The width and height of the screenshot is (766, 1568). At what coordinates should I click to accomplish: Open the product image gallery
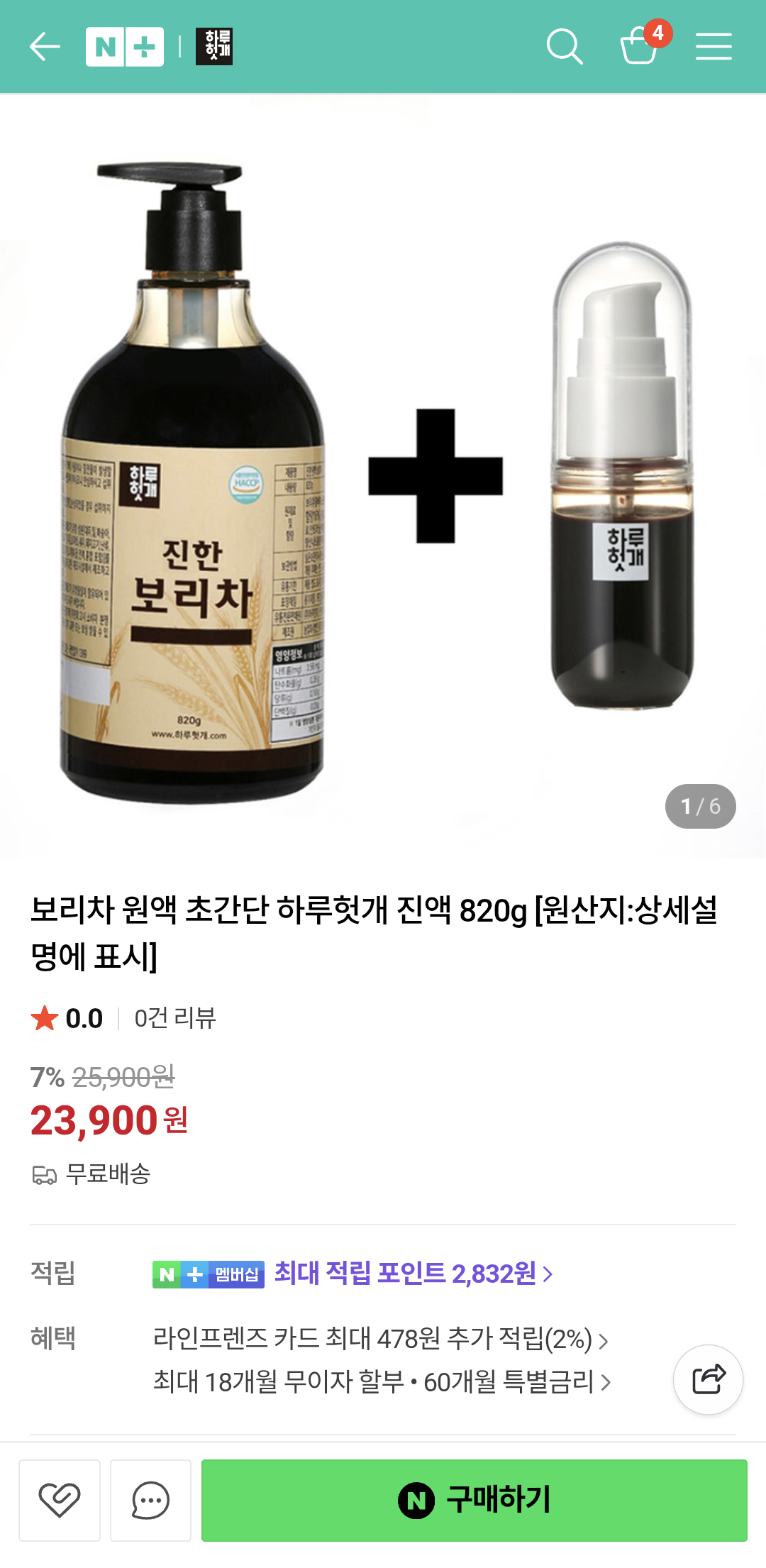pos(383,475)
